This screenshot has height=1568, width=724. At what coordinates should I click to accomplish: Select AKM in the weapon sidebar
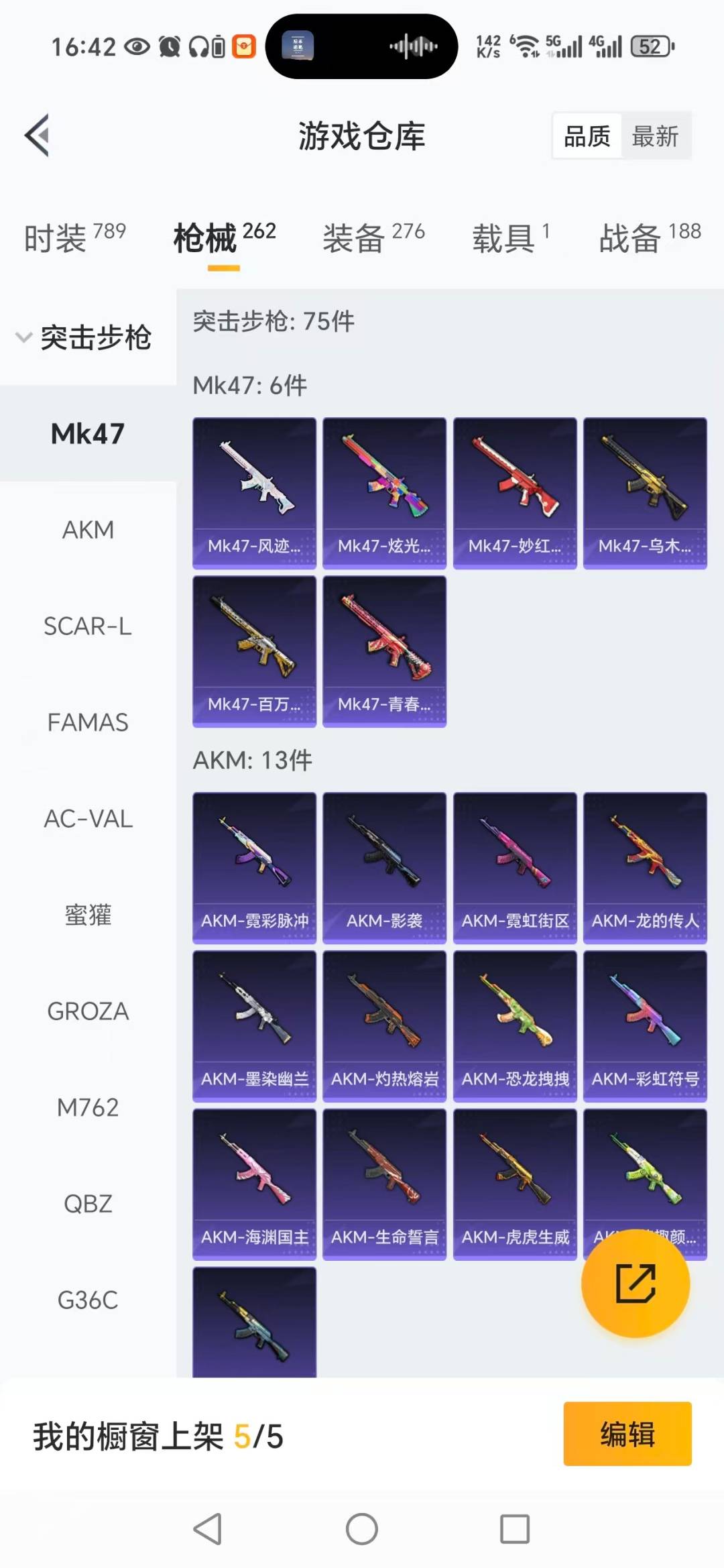click(88, 530)
